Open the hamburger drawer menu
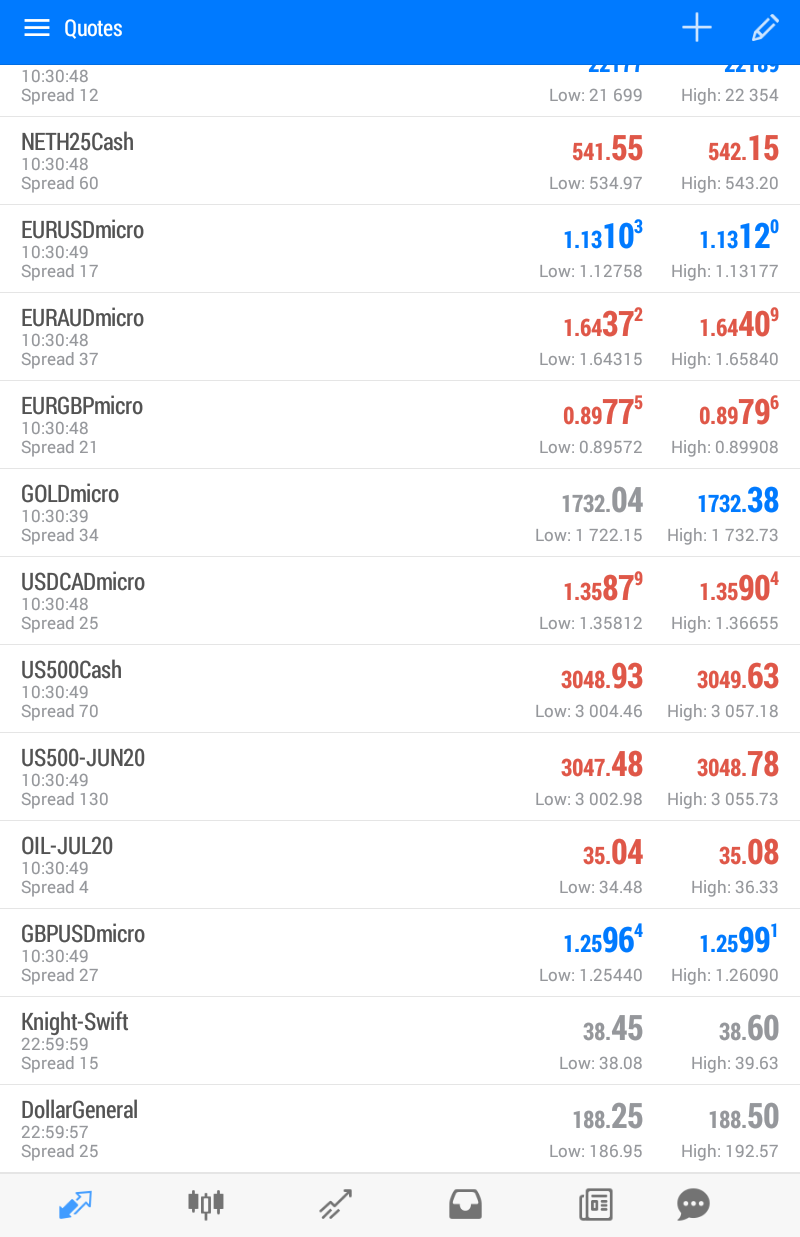 point(37,28)
